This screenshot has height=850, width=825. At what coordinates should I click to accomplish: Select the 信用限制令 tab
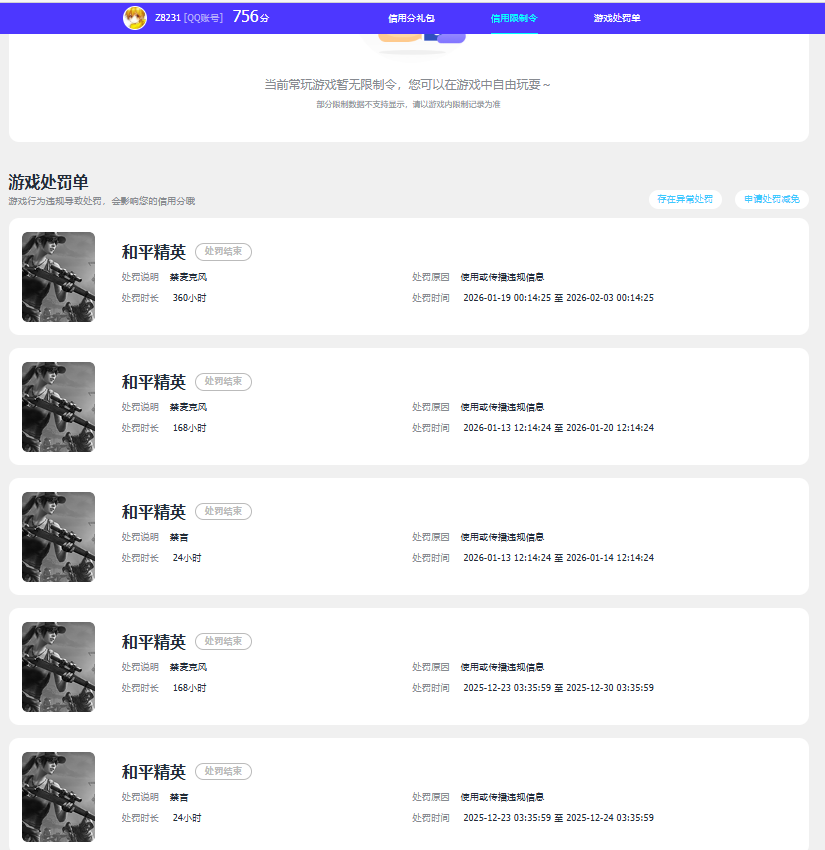[x=514, y=18]
